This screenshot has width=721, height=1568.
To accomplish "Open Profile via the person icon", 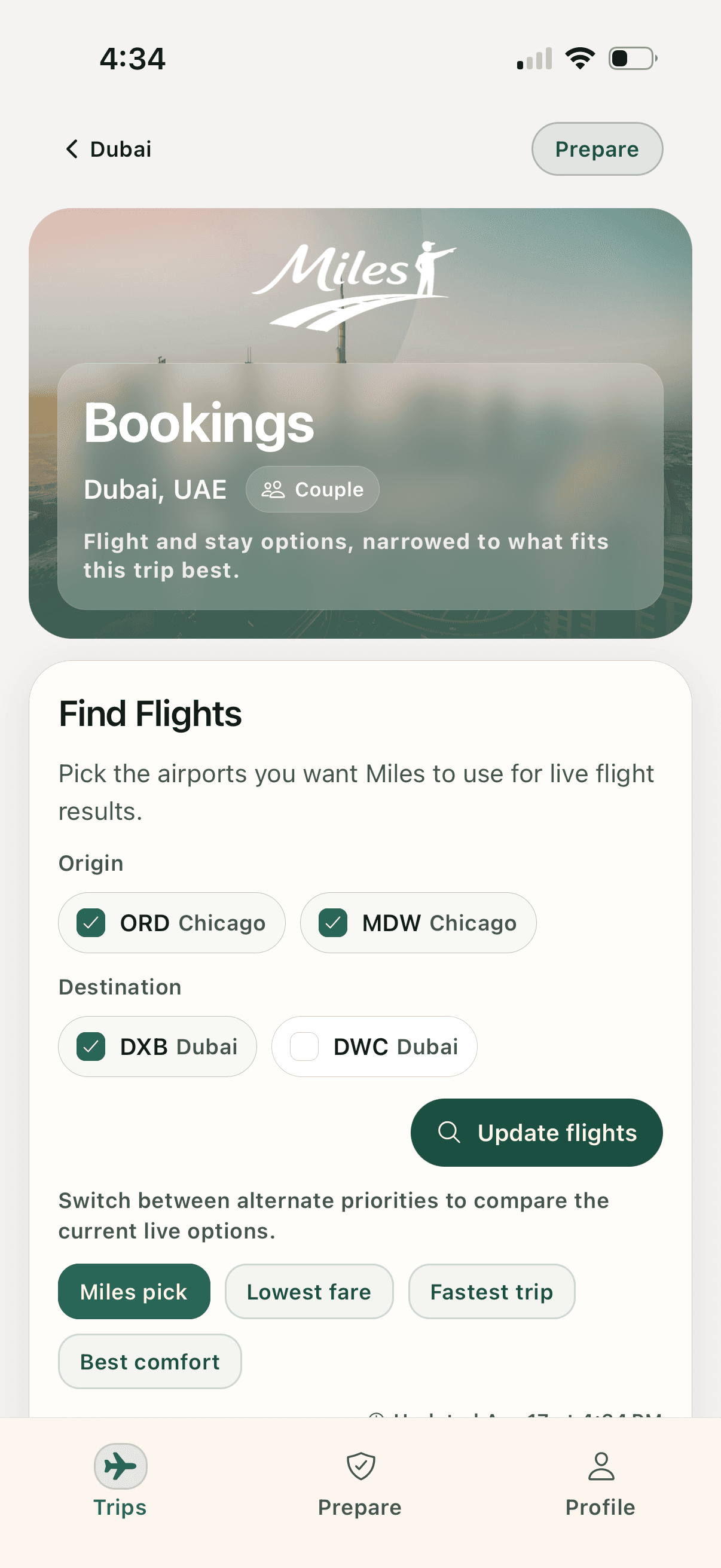I will click(600, 1465).
